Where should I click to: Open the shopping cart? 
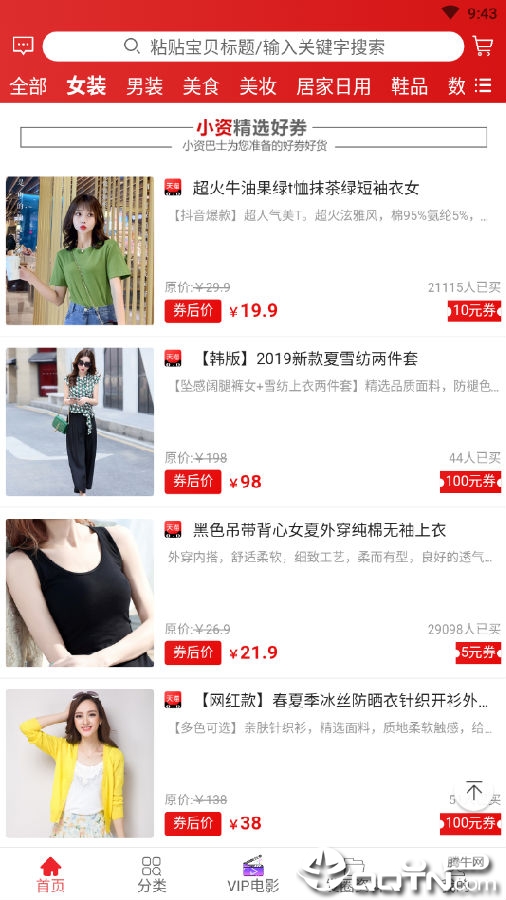[x=483, y=45]
